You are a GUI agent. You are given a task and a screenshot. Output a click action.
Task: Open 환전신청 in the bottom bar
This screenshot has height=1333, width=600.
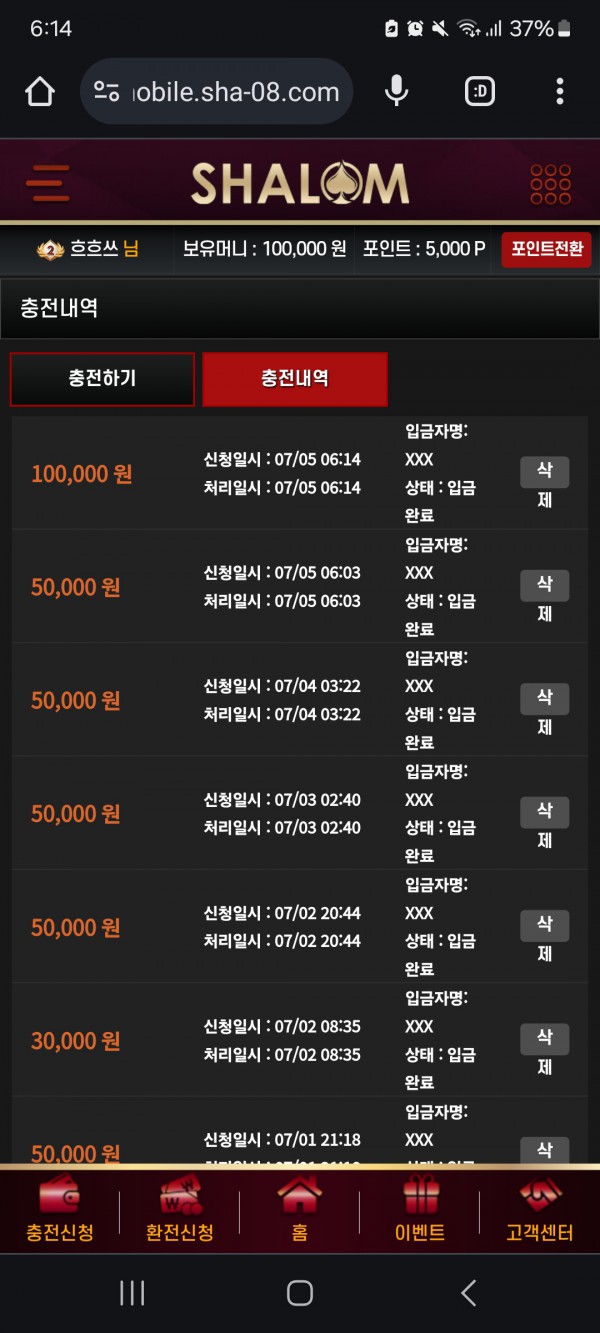click(180, 1212)
